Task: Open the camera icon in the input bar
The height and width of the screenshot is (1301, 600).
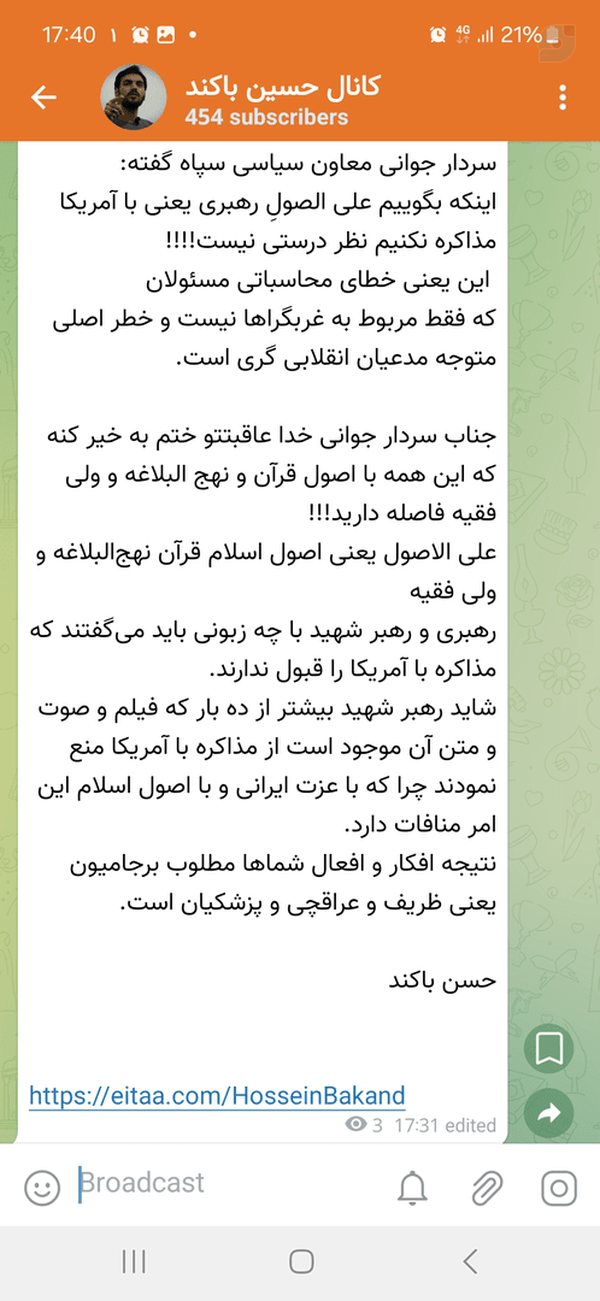Action: point(558,1187)
